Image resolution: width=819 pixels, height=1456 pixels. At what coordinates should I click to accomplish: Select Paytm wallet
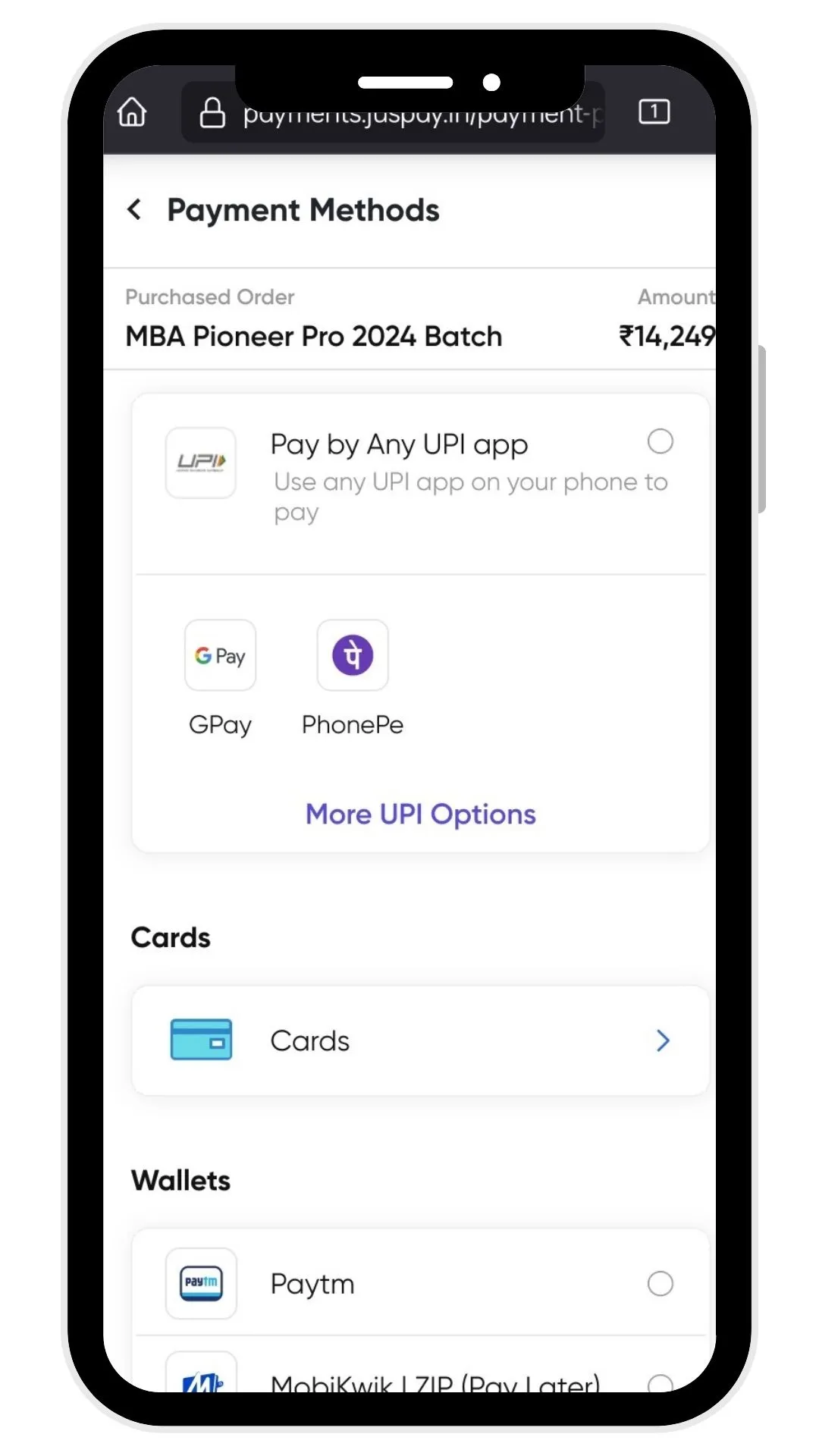(660, 1284)
